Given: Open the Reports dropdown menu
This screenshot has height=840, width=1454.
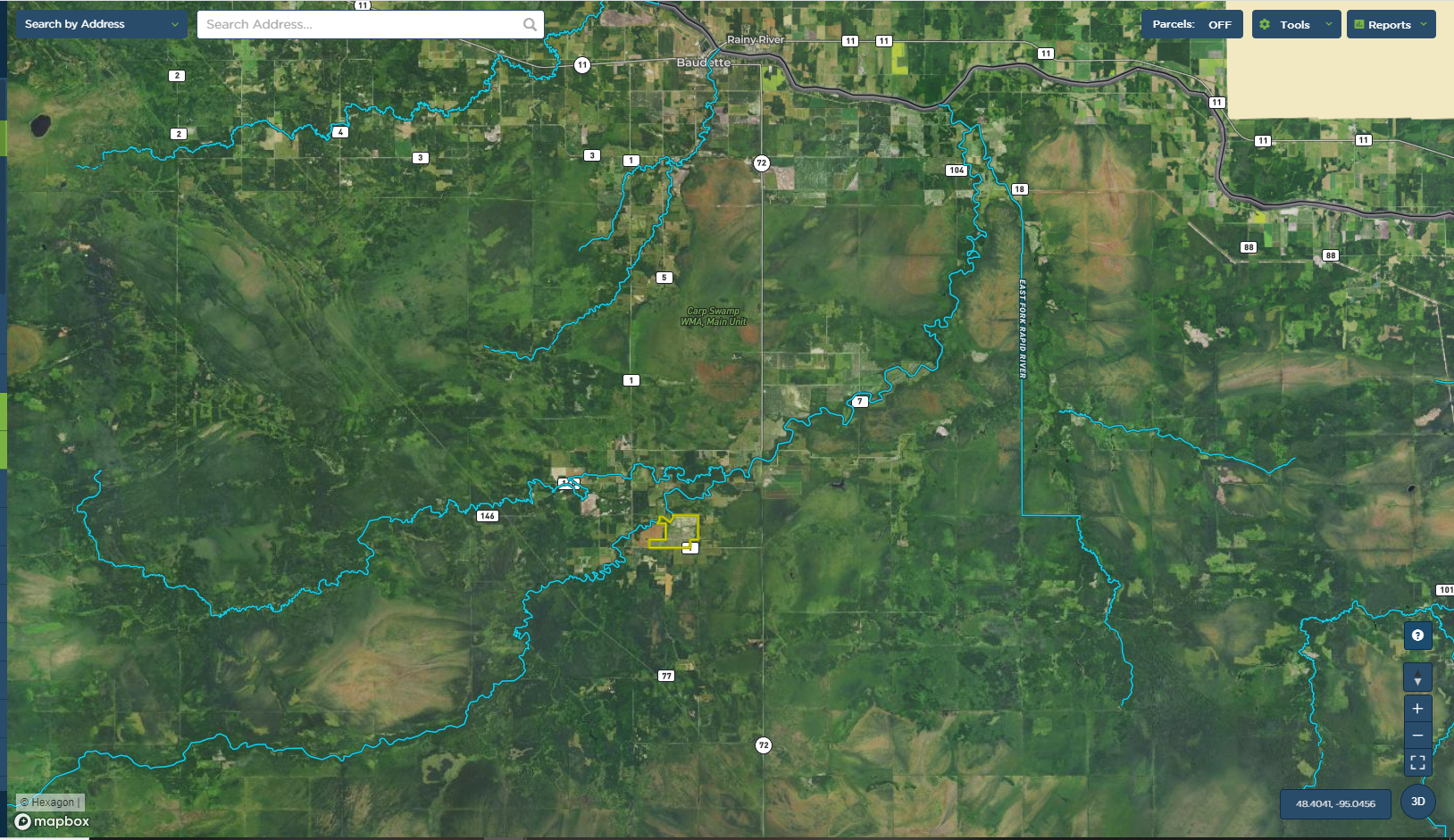Looking at the screenshot, I should coord(1391,24).
